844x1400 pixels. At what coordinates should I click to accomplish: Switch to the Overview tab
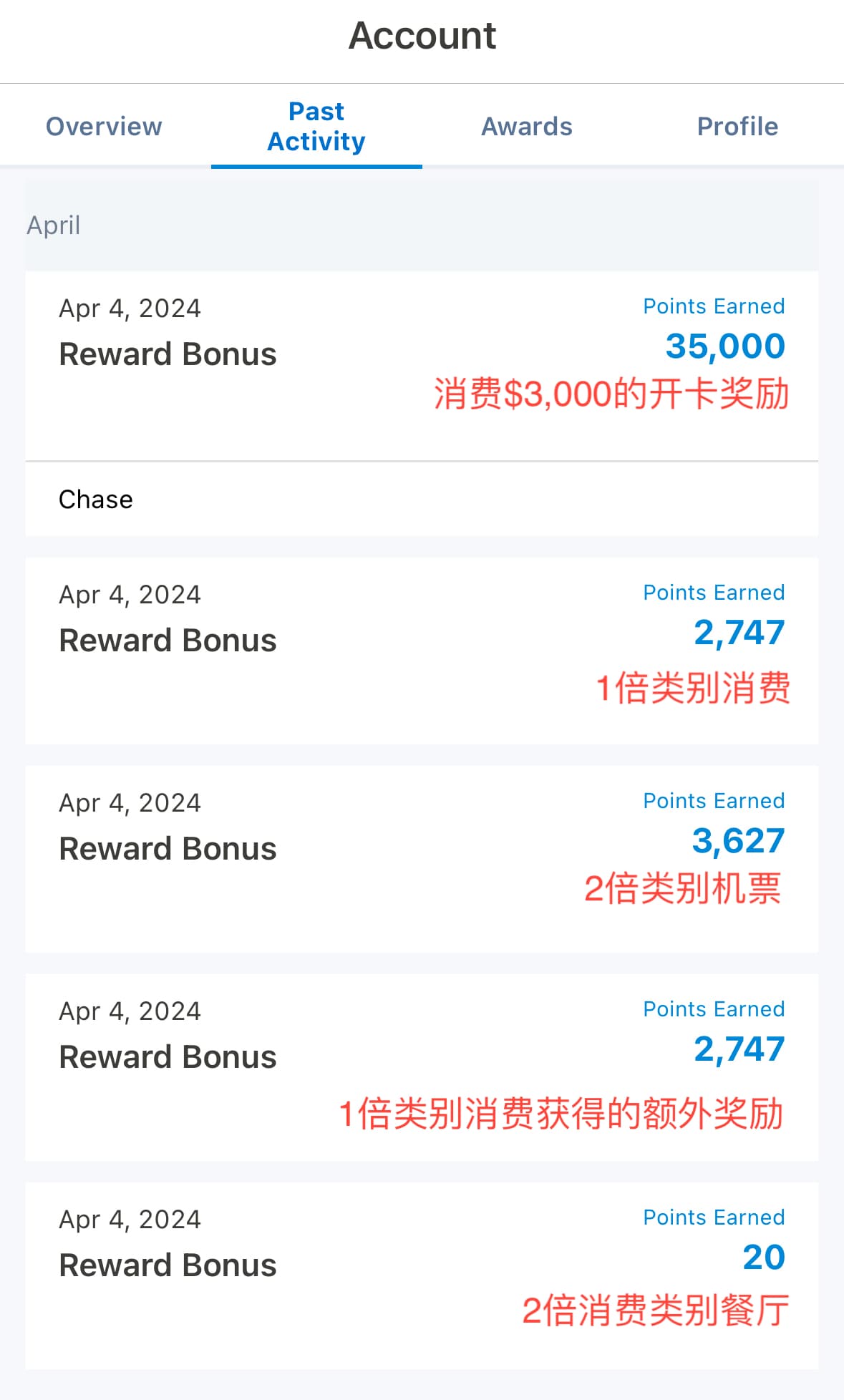105,127
